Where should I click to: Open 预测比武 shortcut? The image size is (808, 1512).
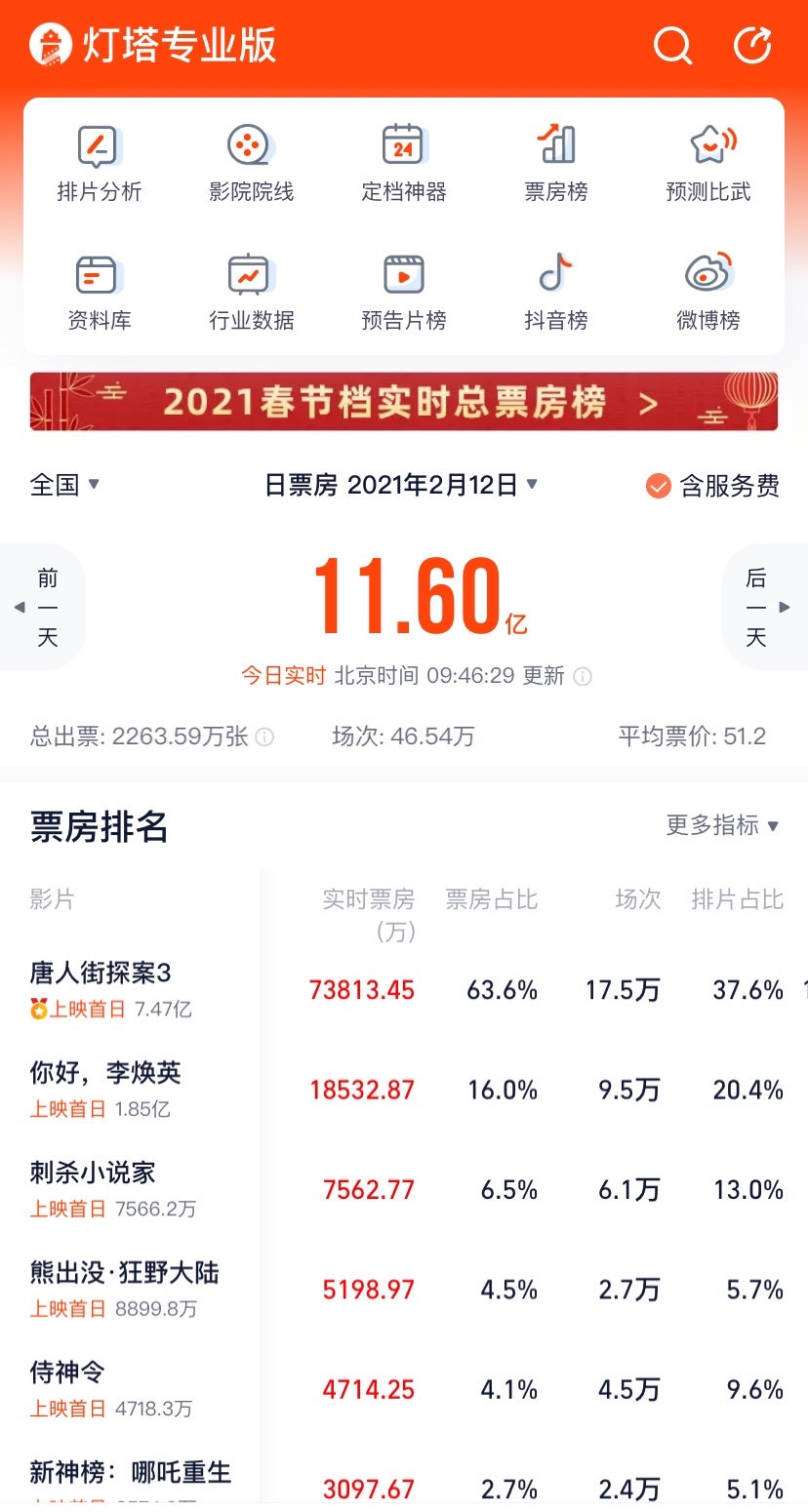(708, 163)
